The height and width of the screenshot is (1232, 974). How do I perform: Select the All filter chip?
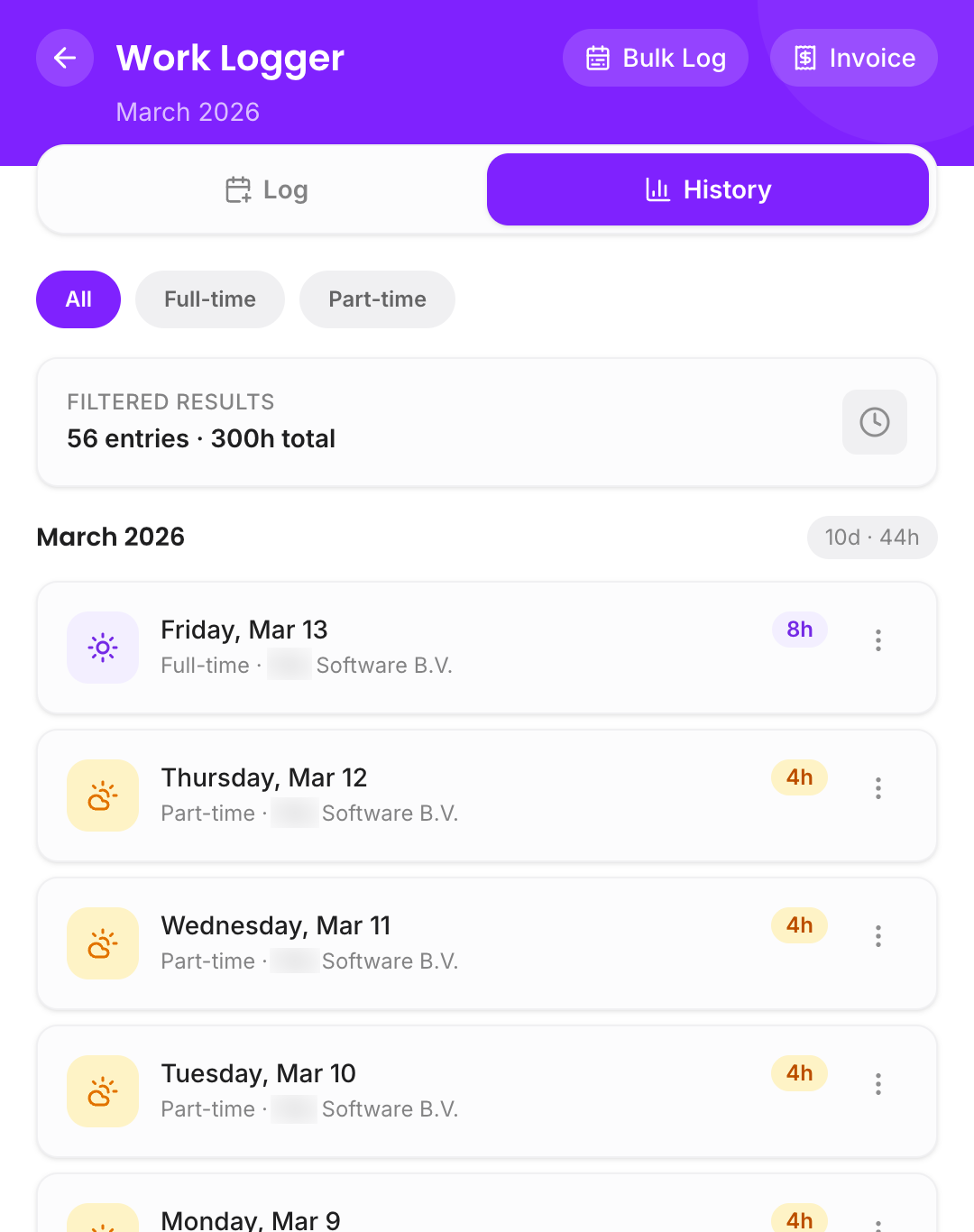(x=78, y=299)
